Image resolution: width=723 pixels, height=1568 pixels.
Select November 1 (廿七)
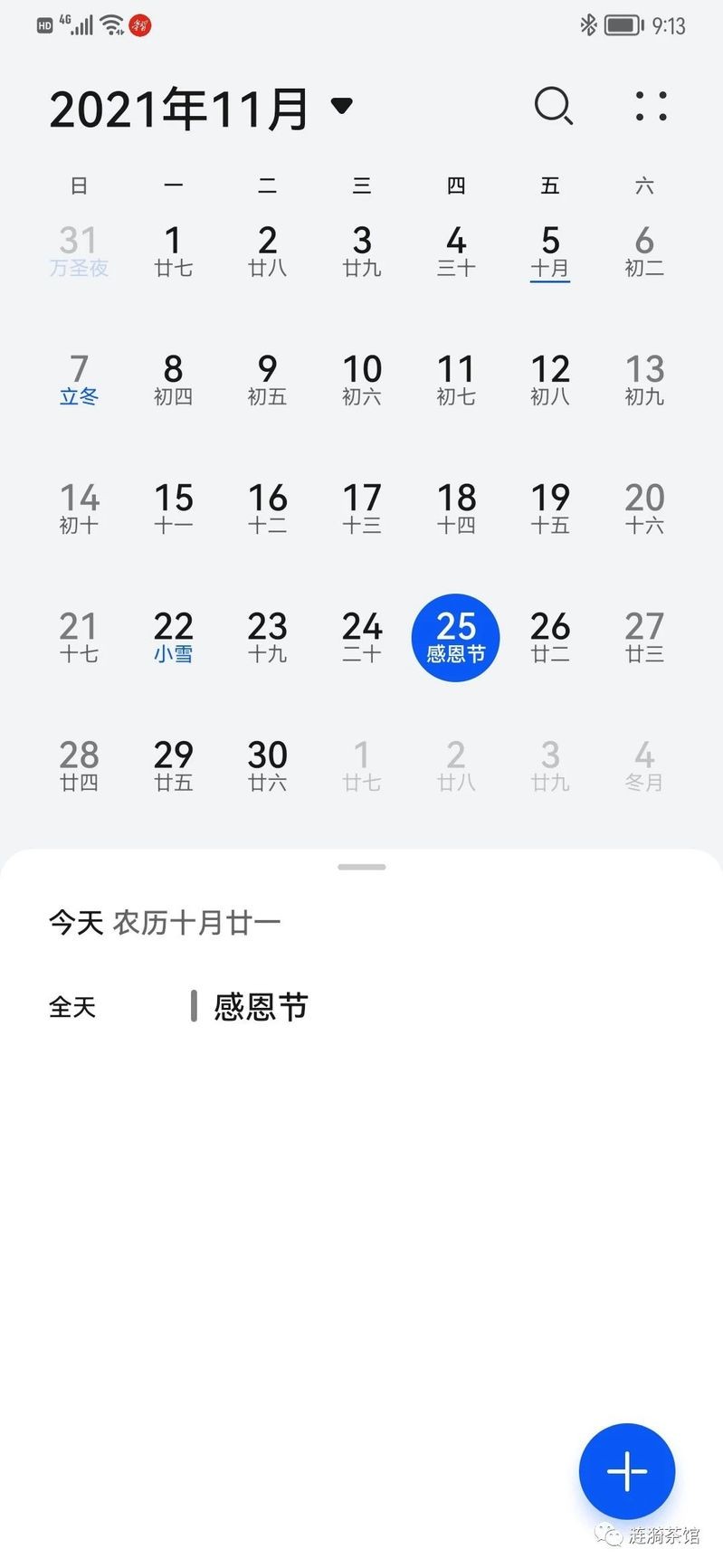[x=173, y=251]
